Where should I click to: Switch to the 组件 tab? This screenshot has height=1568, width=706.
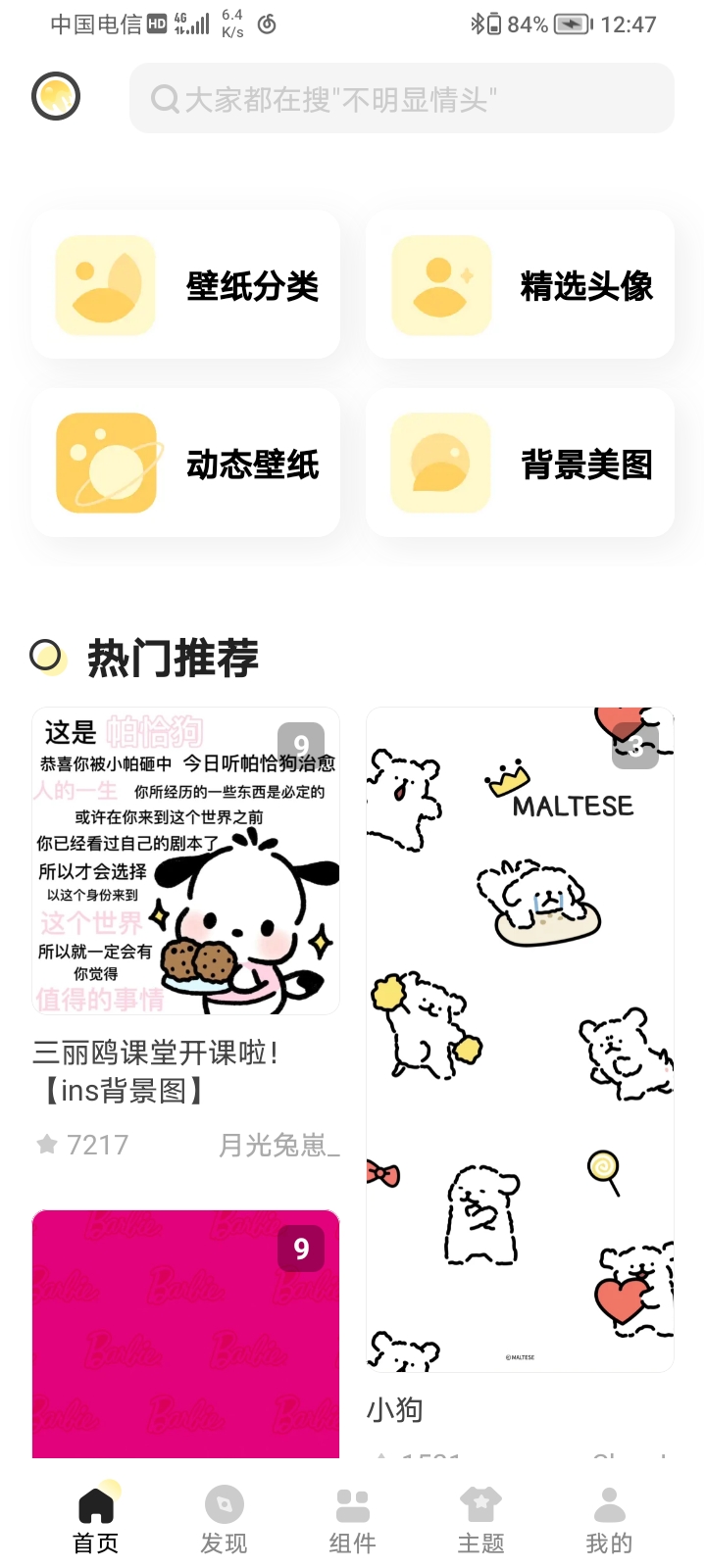(x=352, y=1520)
